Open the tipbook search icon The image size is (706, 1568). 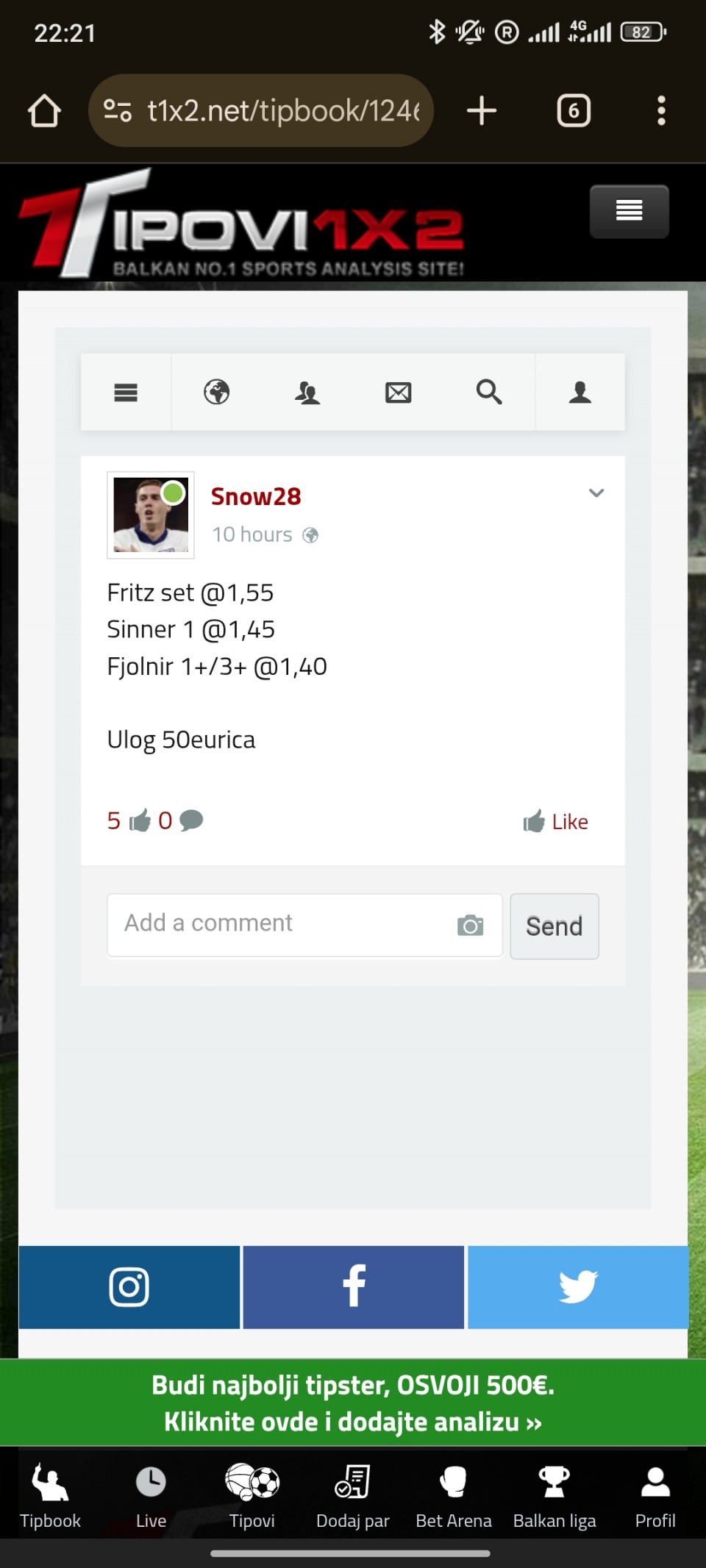pos(489,392)
